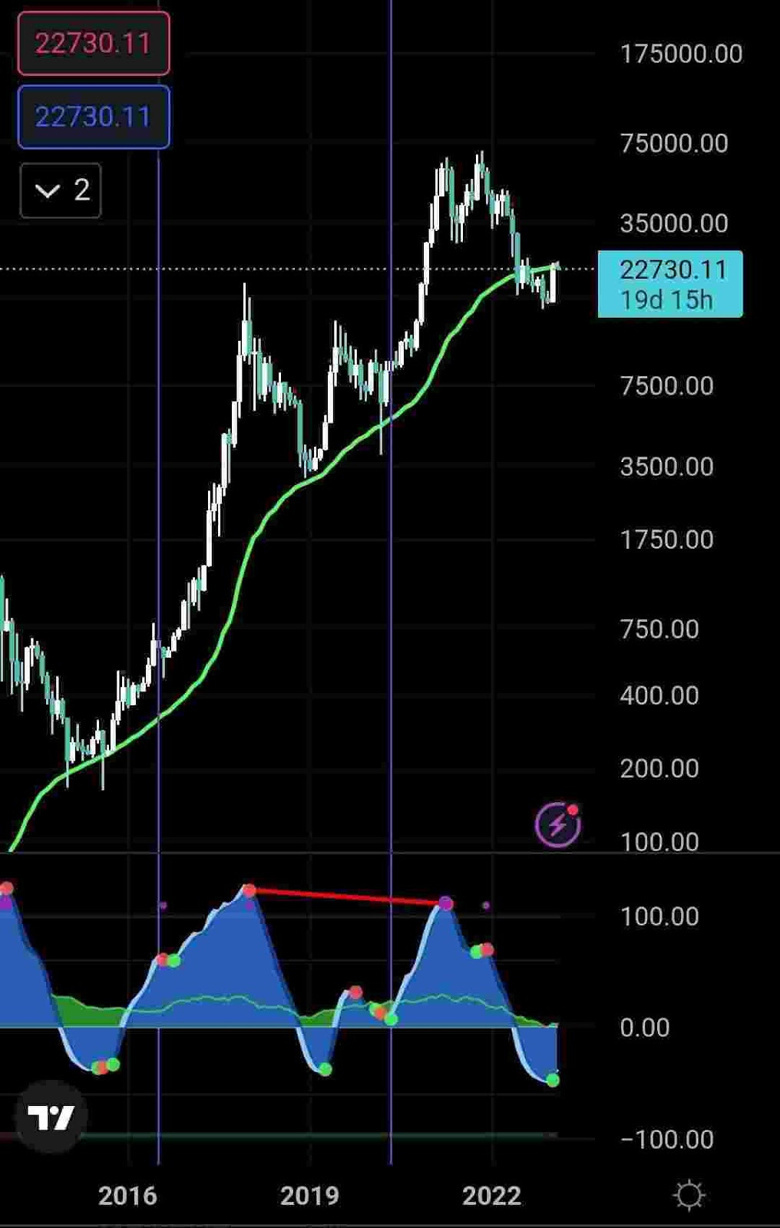This screenshot has width=780, height=1228.
Task: Toggle the dotted current price line
Action: [300, 268]
